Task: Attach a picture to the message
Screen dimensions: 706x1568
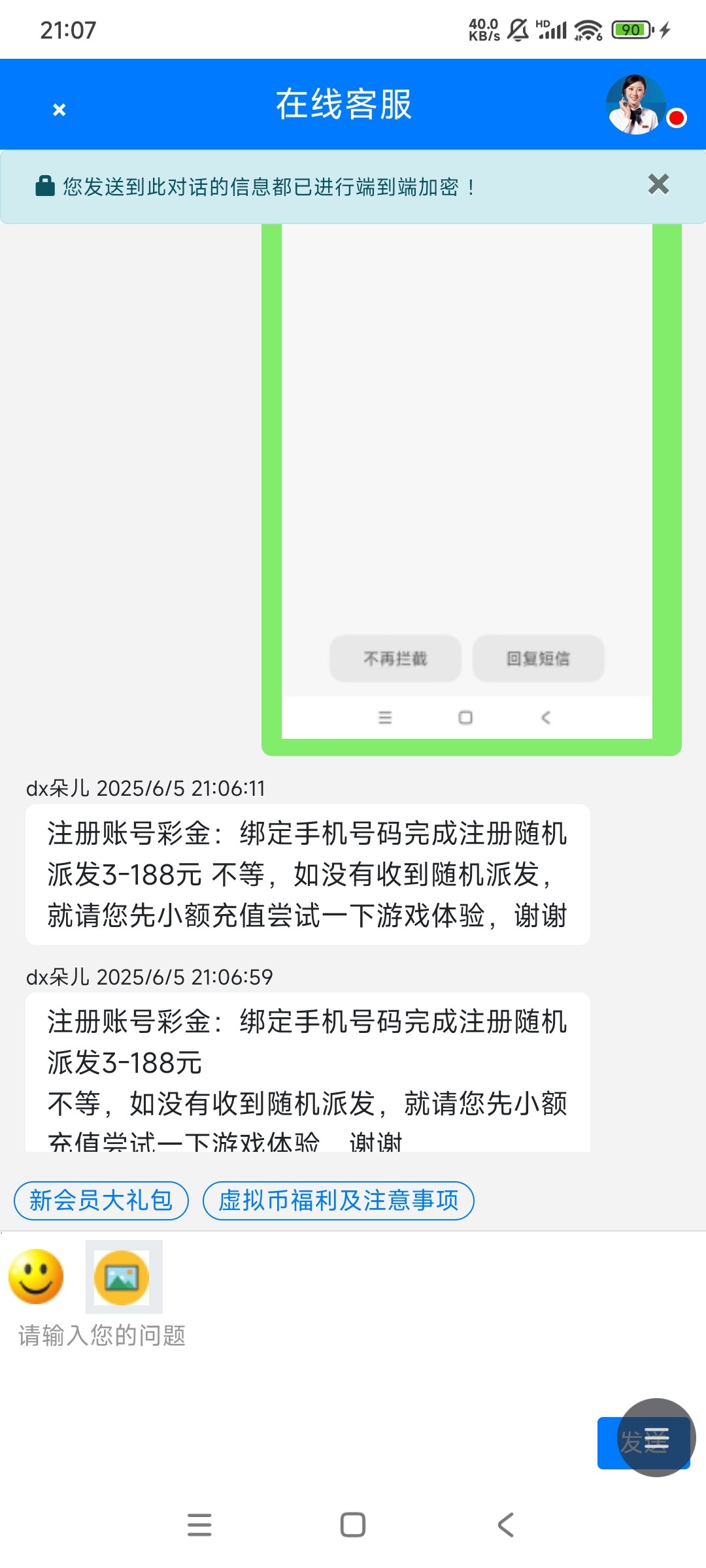Action: pos(123,1277)
